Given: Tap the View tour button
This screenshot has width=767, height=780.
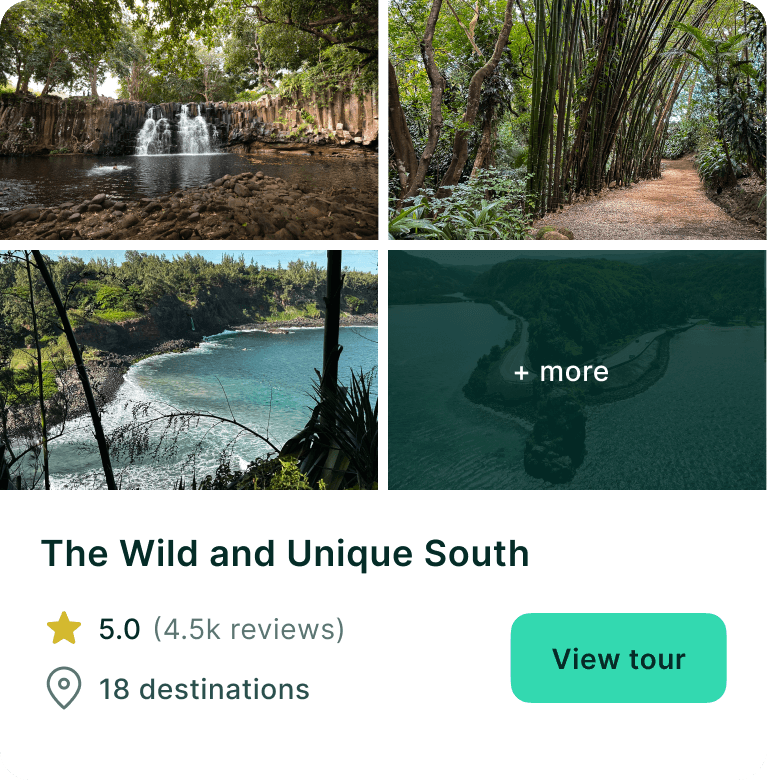Looking at the screenshot, I should click(x=618, y=658).
